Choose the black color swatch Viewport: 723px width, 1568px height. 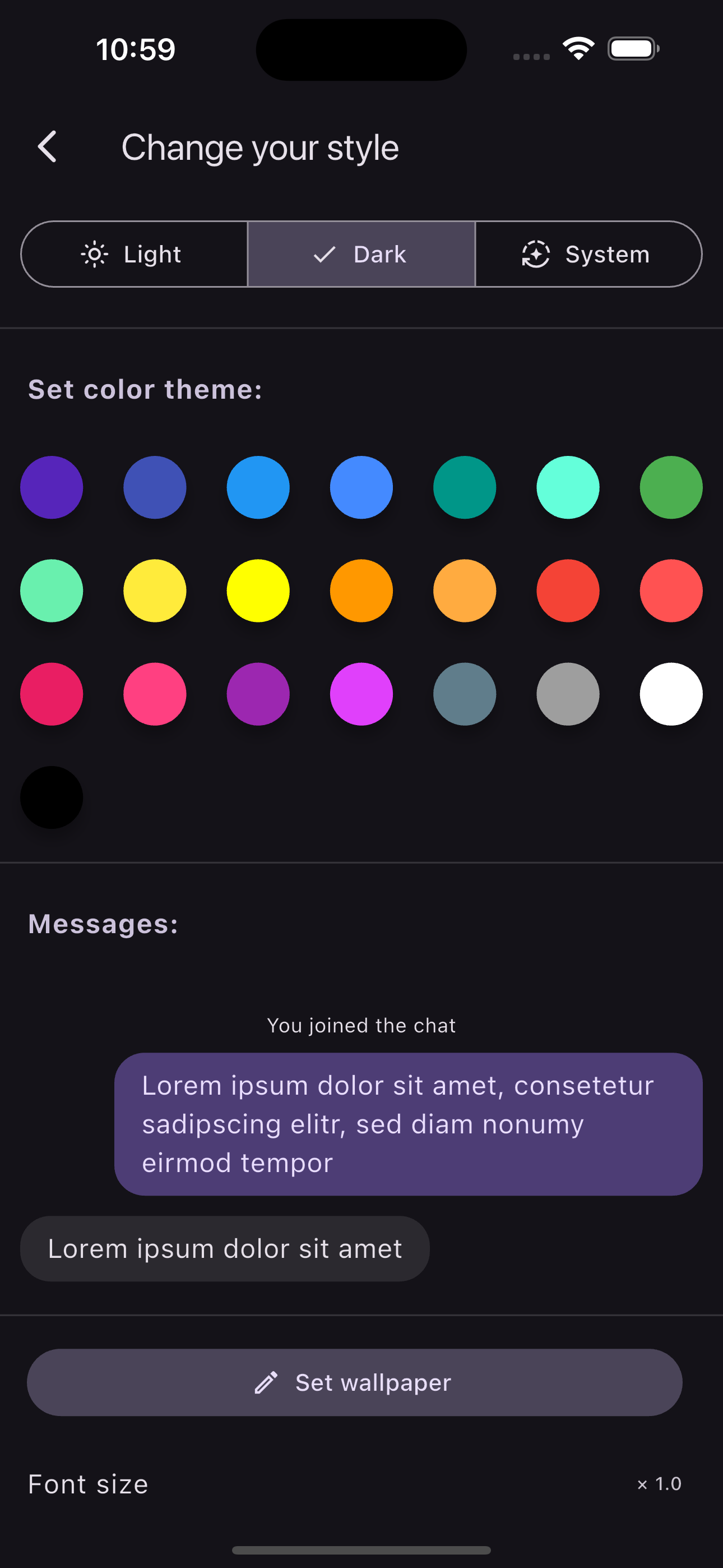52,797
